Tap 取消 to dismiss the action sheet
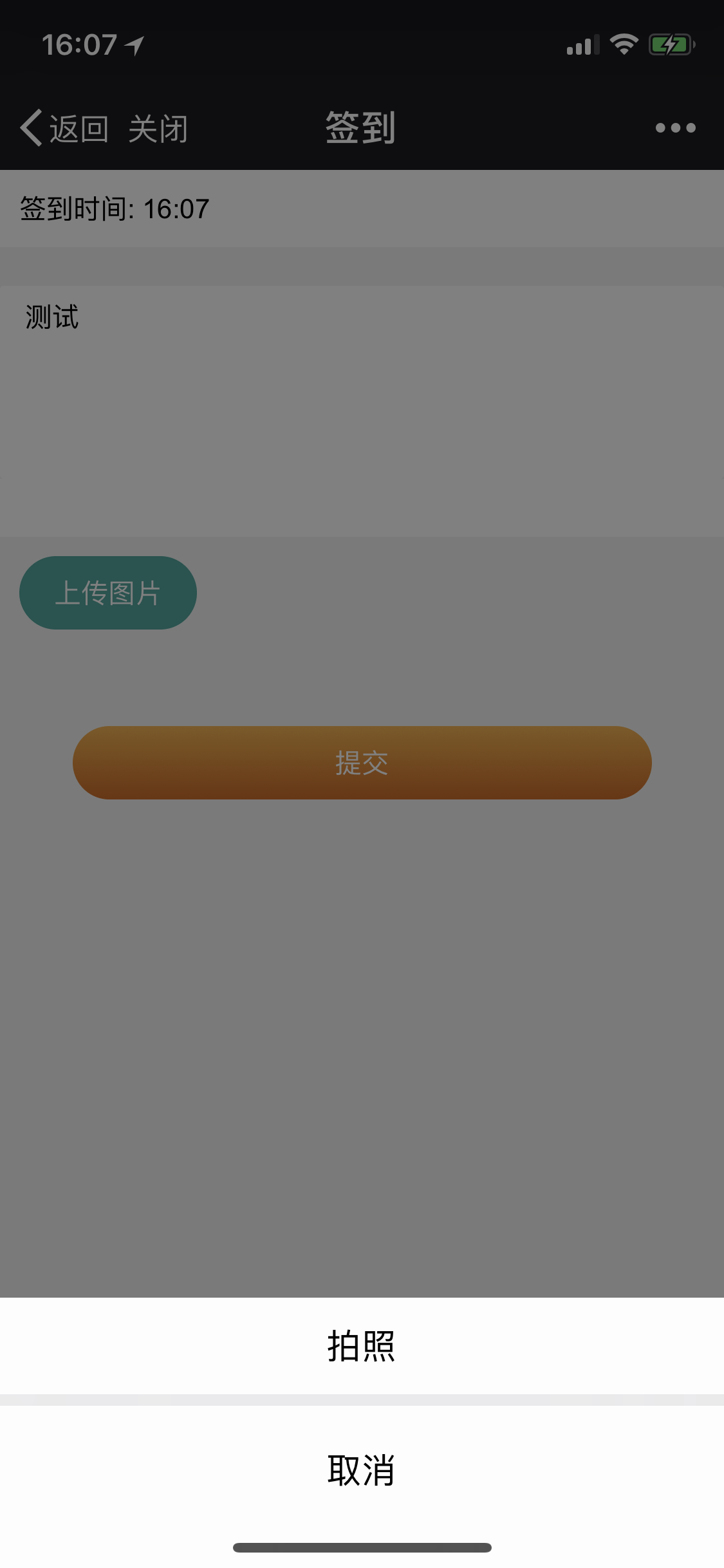724x1568 pixels. [x=362, y=1471]
